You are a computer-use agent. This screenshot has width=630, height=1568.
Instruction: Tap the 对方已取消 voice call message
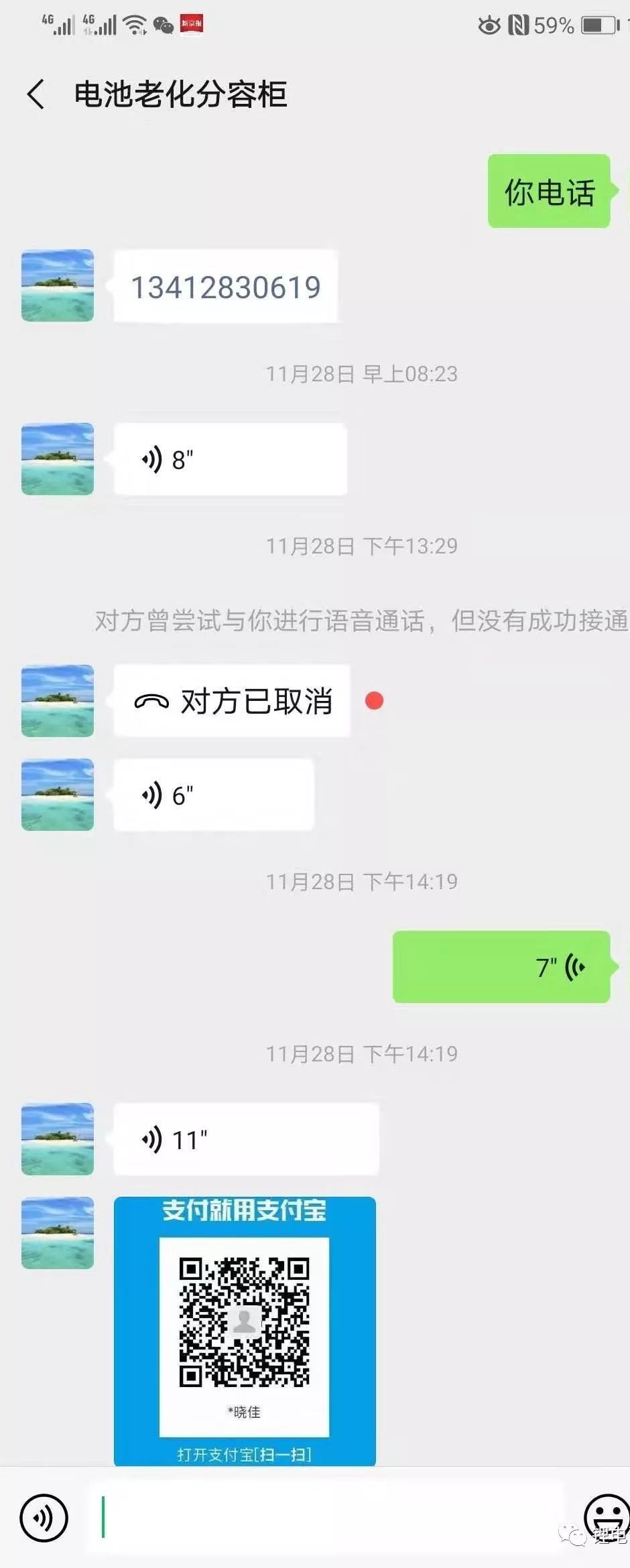point(232,701)
